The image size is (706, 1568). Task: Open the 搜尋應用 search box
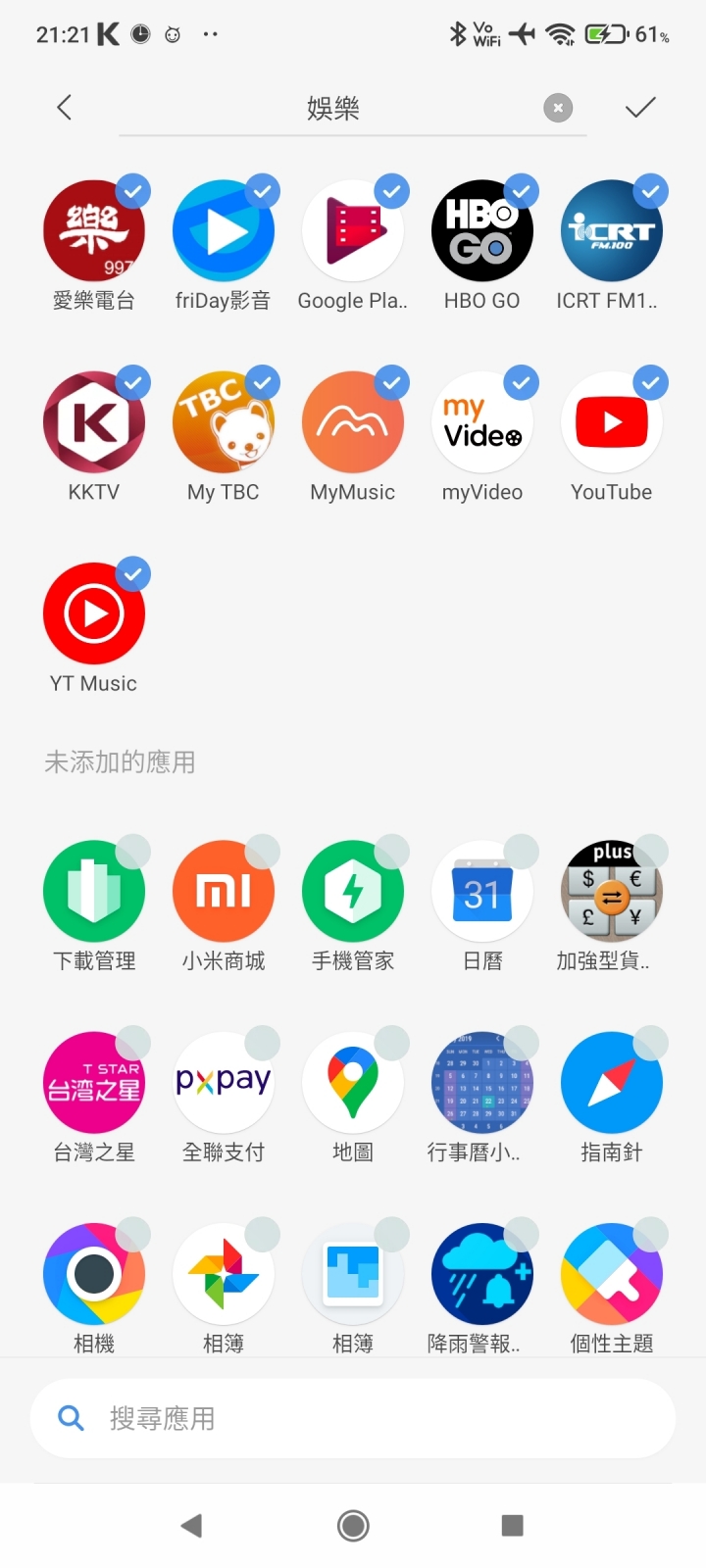(353, 1418)
